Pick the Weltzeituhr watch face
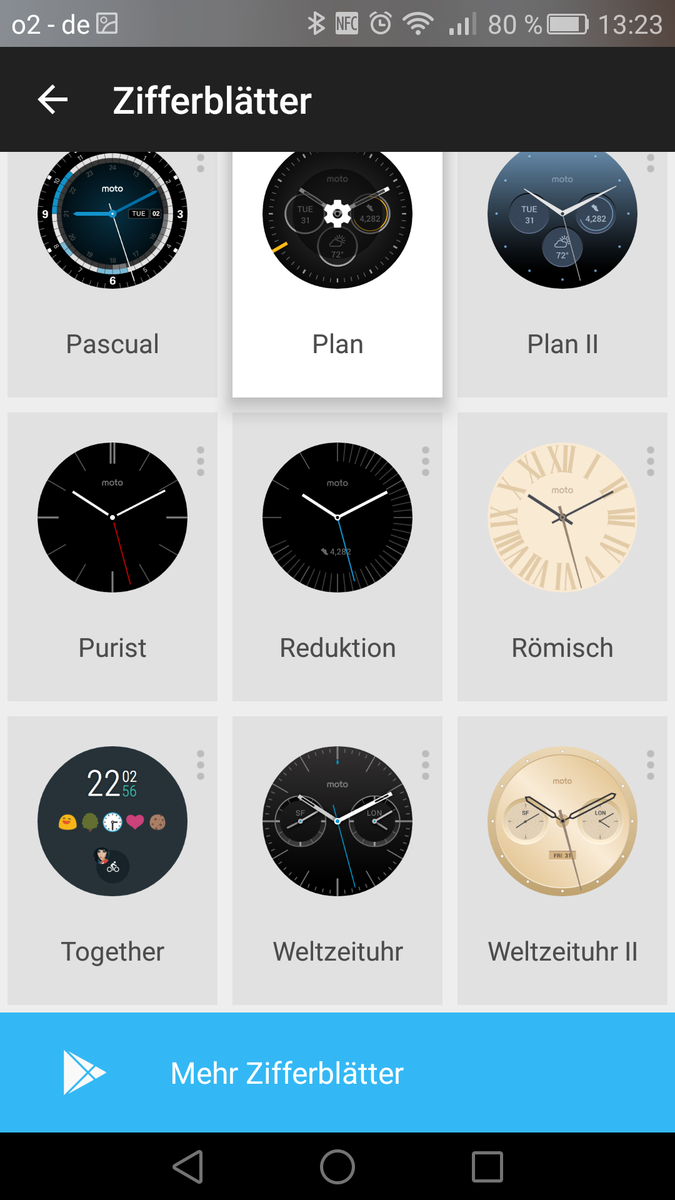 [x=337, y=861]
